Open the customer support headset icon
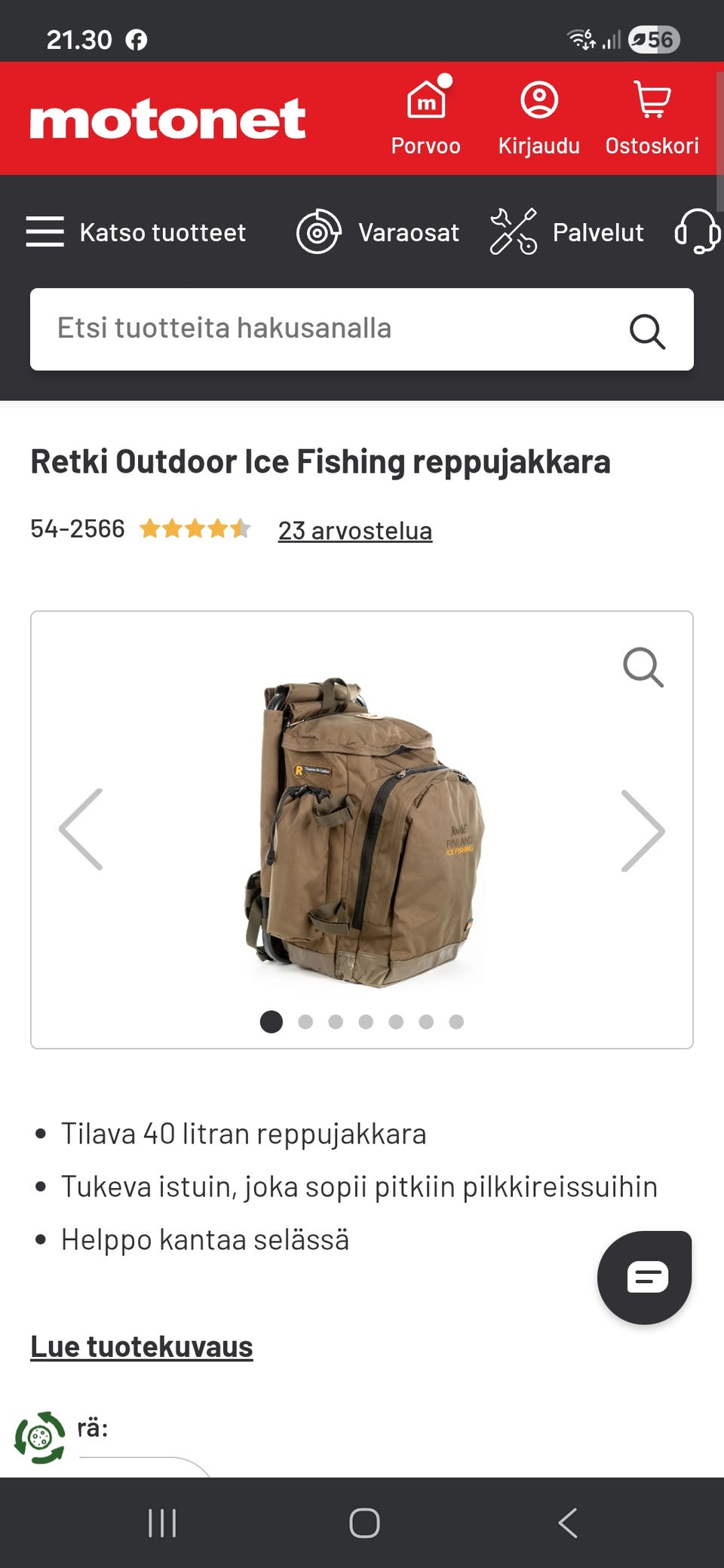 pos(700,231)
